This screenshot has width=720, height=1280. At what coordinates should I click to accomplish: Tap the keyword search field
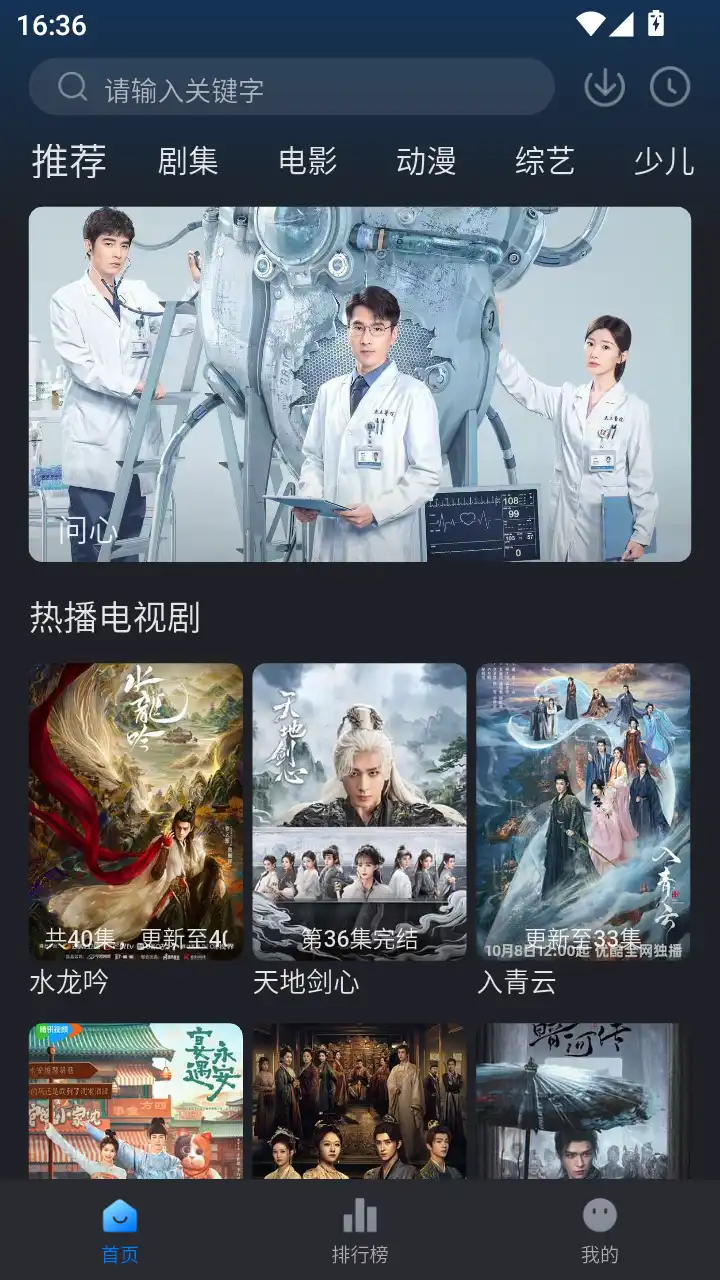coord(290,88)
